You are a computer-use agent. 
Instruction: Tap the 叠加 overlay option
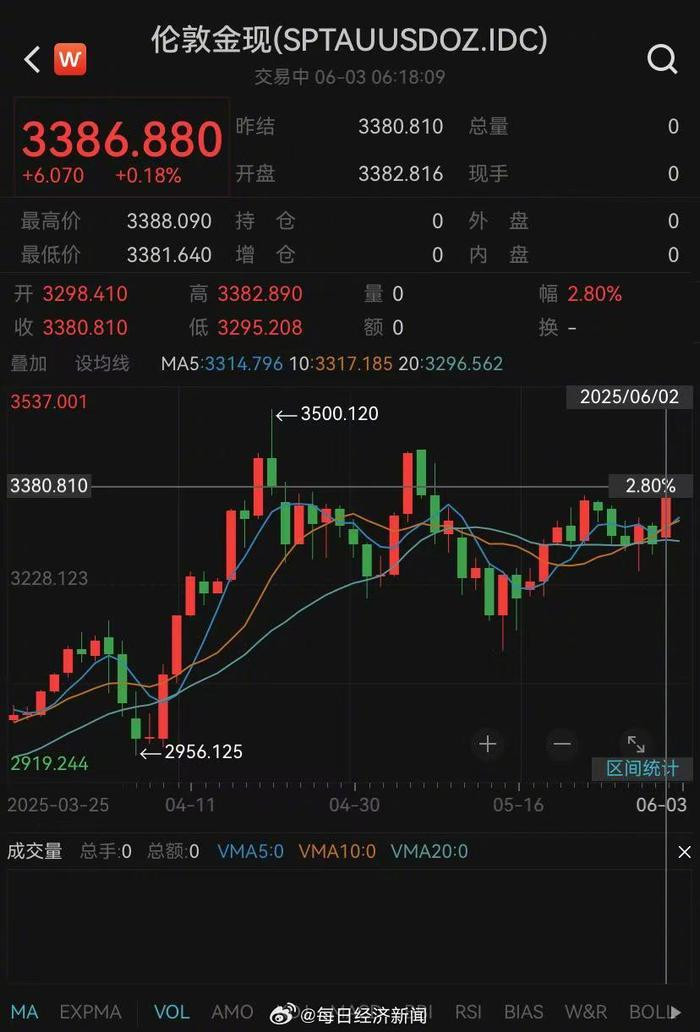[28, 364]
